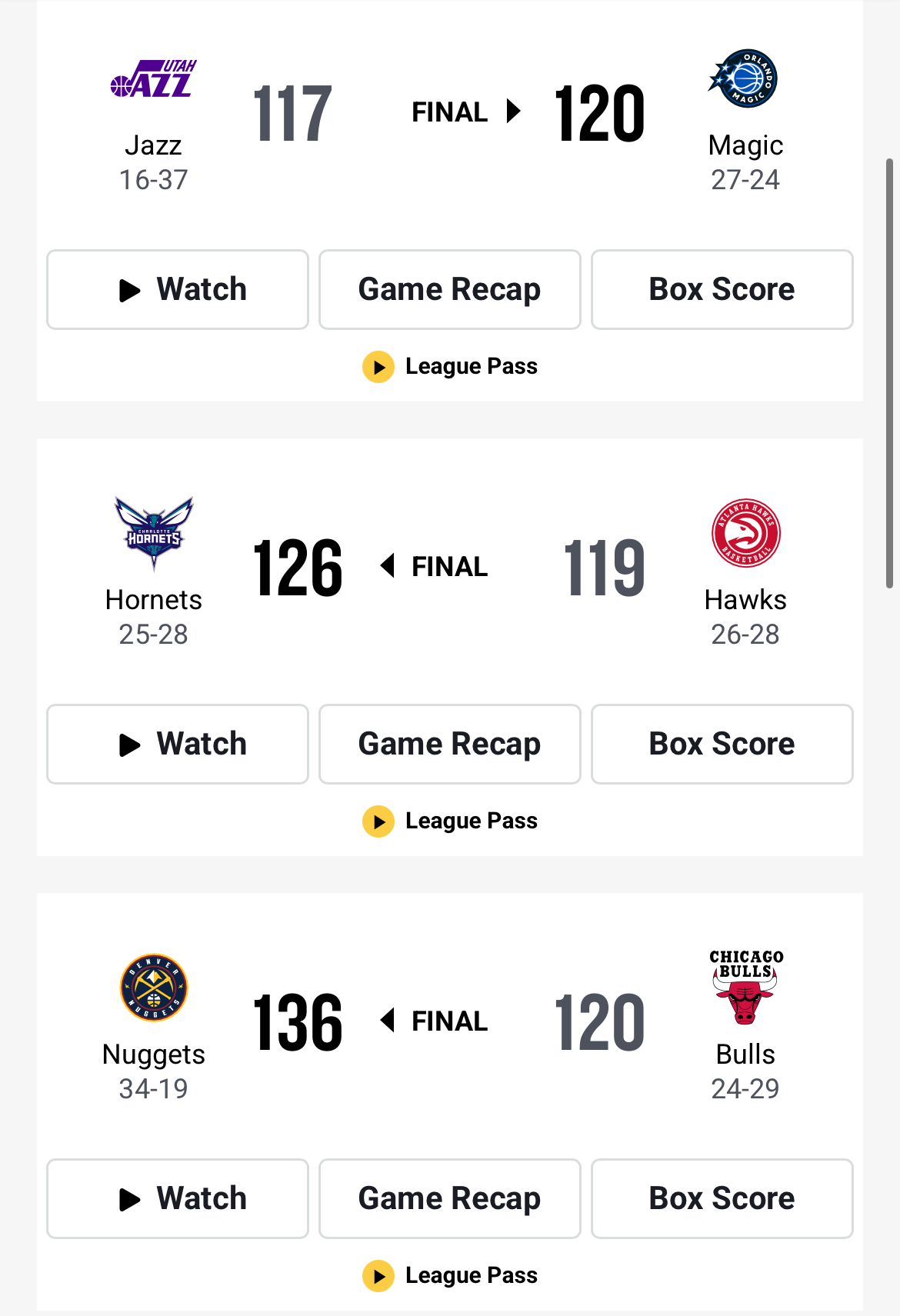Tap League Pass under Jazz vs Magic
The width and height of the screenshot is (900, 1316).
click(x=450, y=366)
